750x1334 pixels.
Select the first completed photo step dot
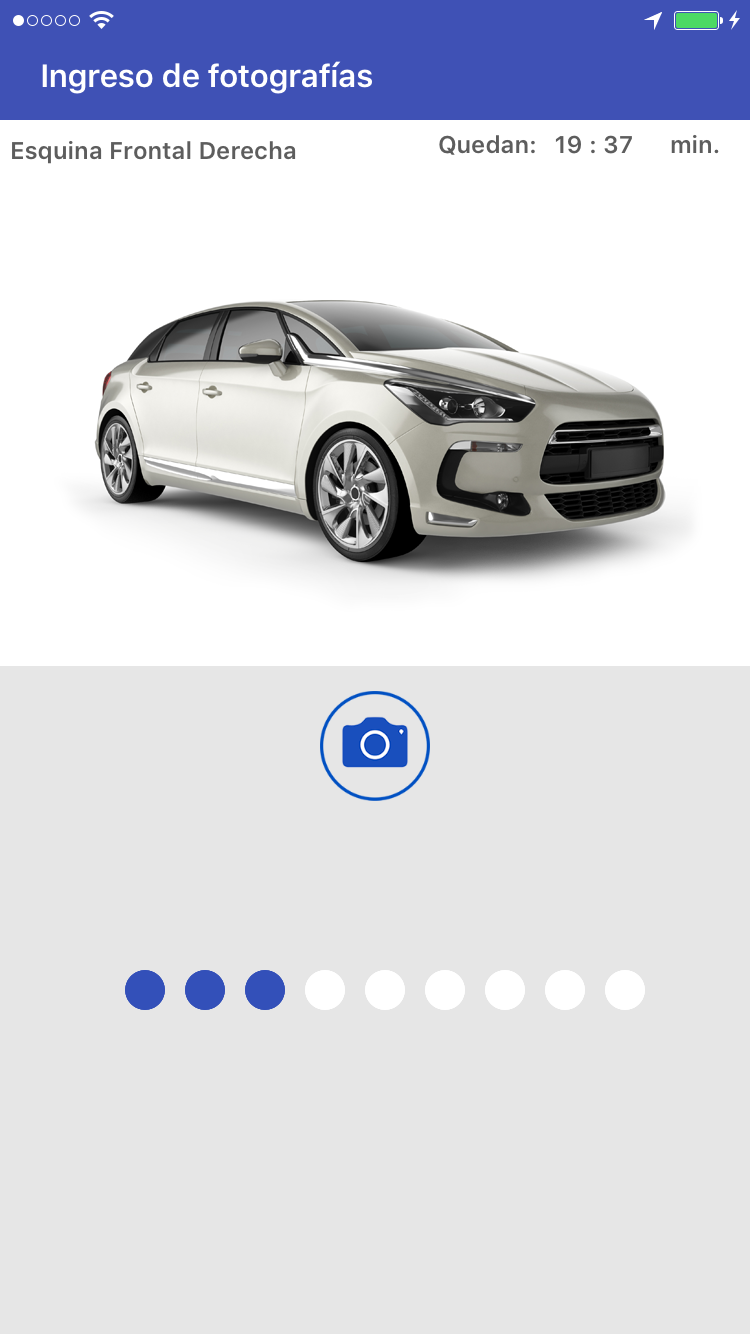pyautogui.click(x=145, y=990)
